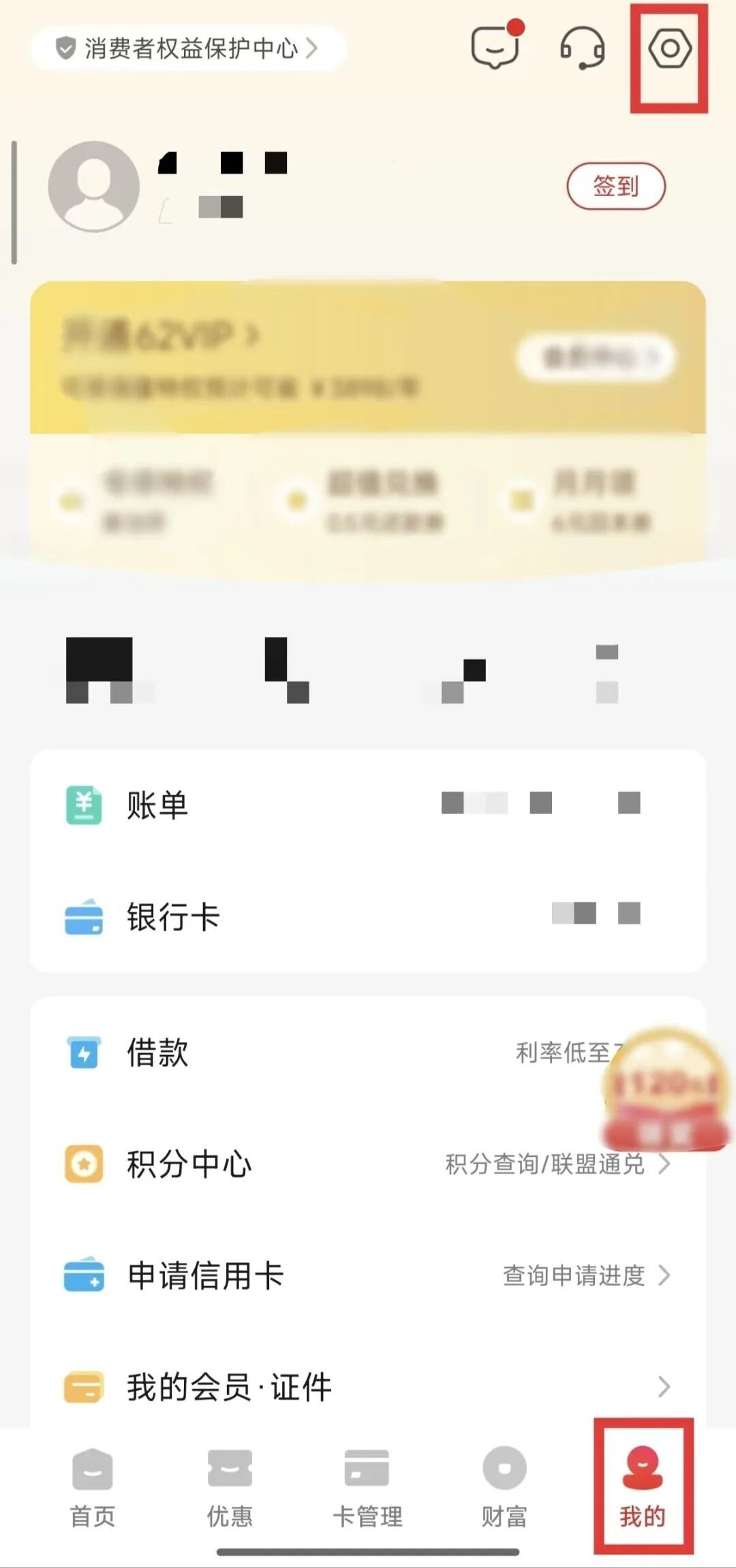The height and width of the screenshot is (1568, 736).
Task: Switch to the 优惠 tab
Action: pyautogui.click(x=230, y=1488)
